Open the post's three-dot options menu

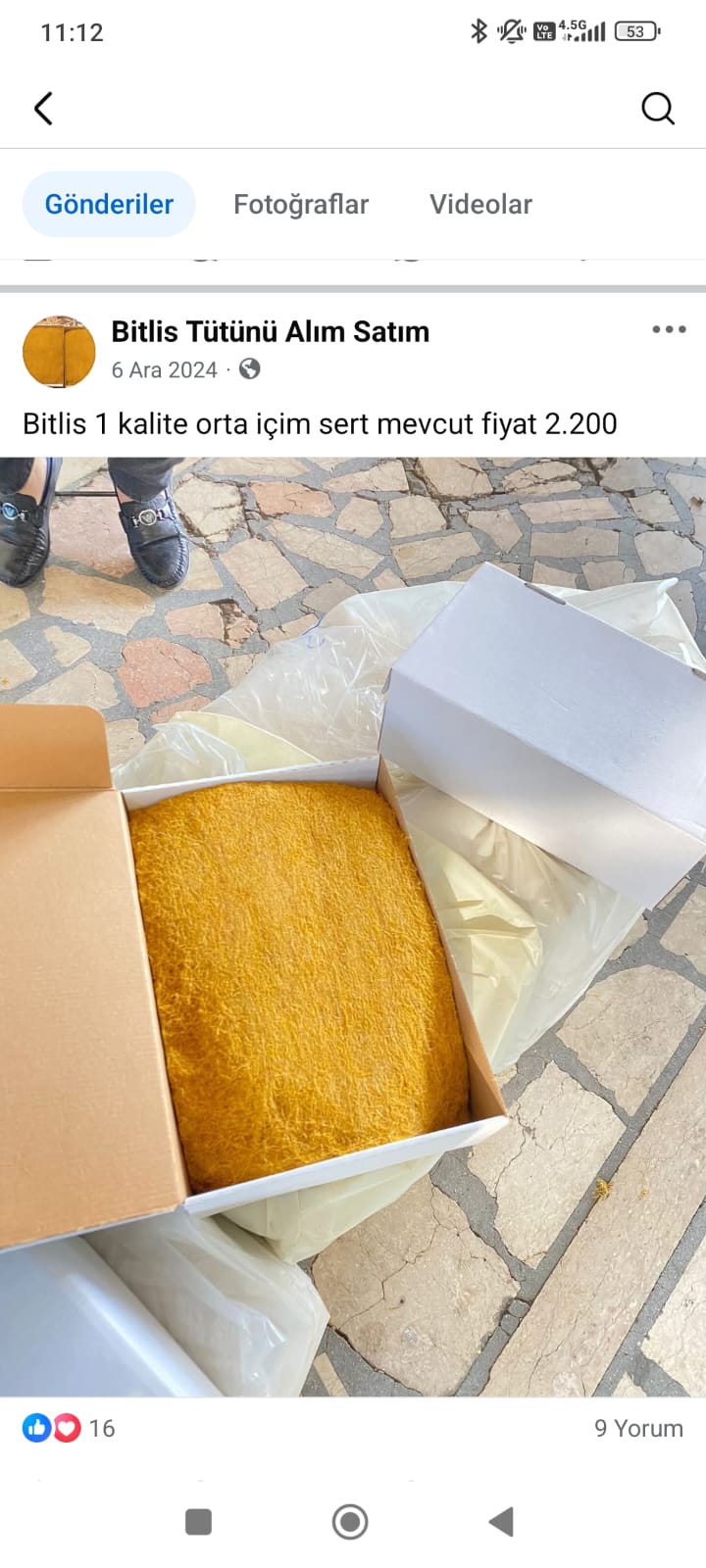coord(669,330)
